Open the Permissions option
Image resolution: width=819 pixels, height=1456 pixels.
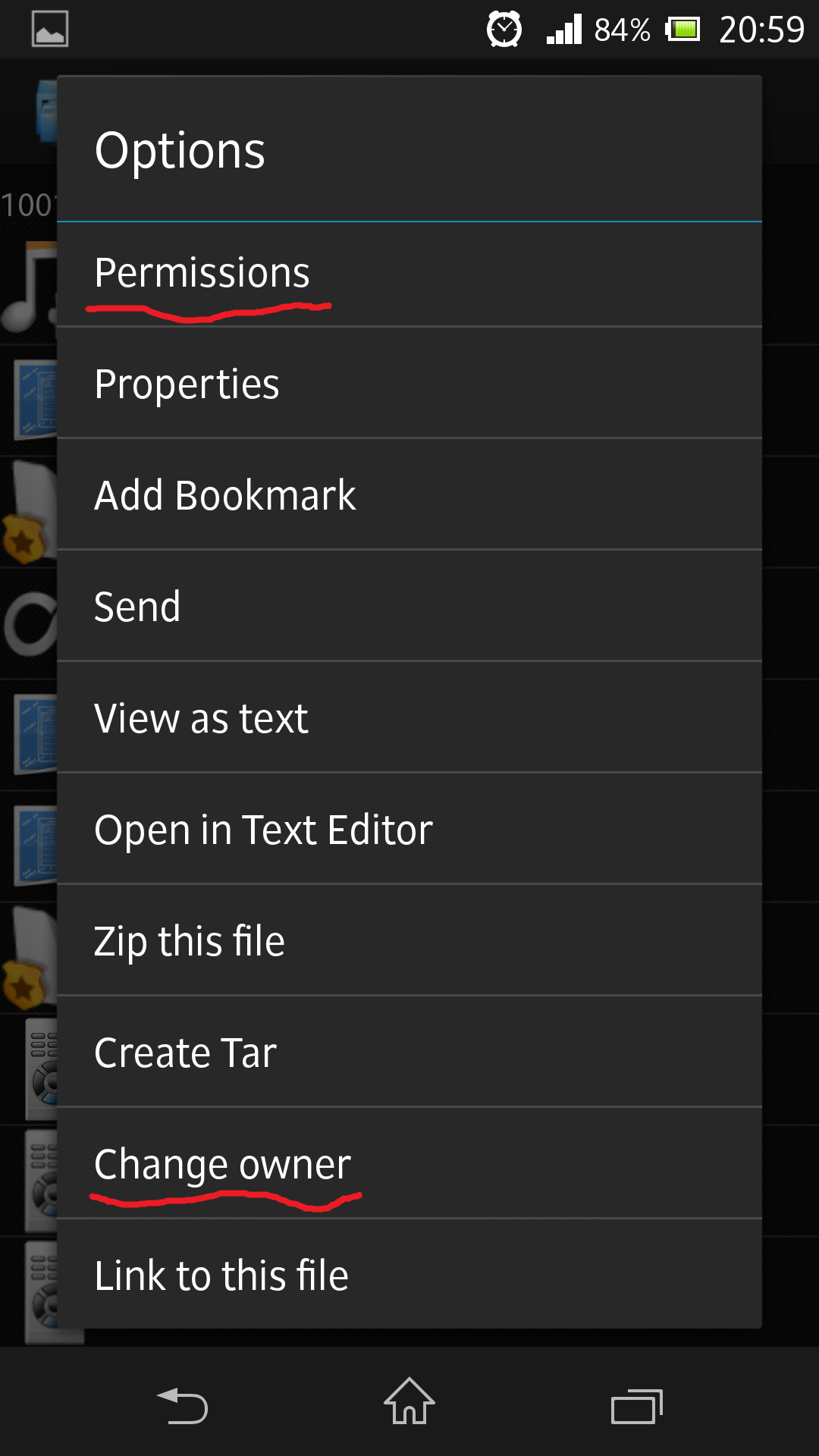tap(409, 275)
